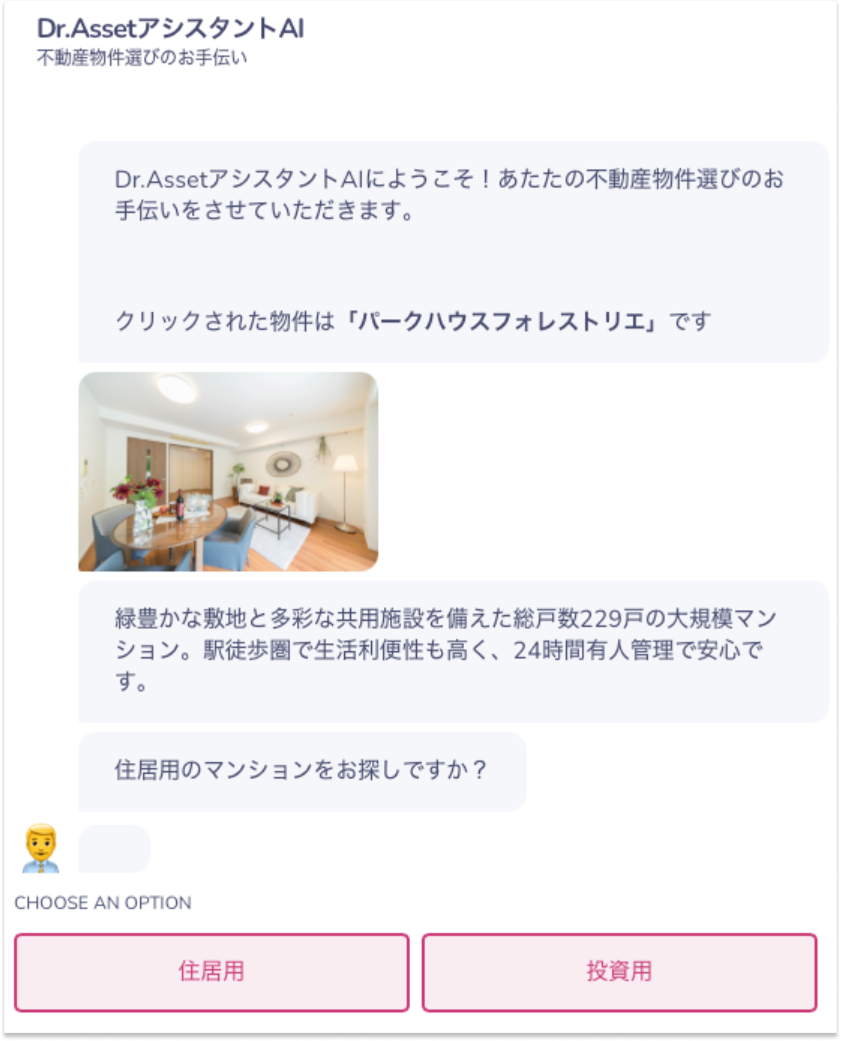This screenshot has height=1041, width=841.
Task: Select the 投資用 option
Action: coord(619,972)
